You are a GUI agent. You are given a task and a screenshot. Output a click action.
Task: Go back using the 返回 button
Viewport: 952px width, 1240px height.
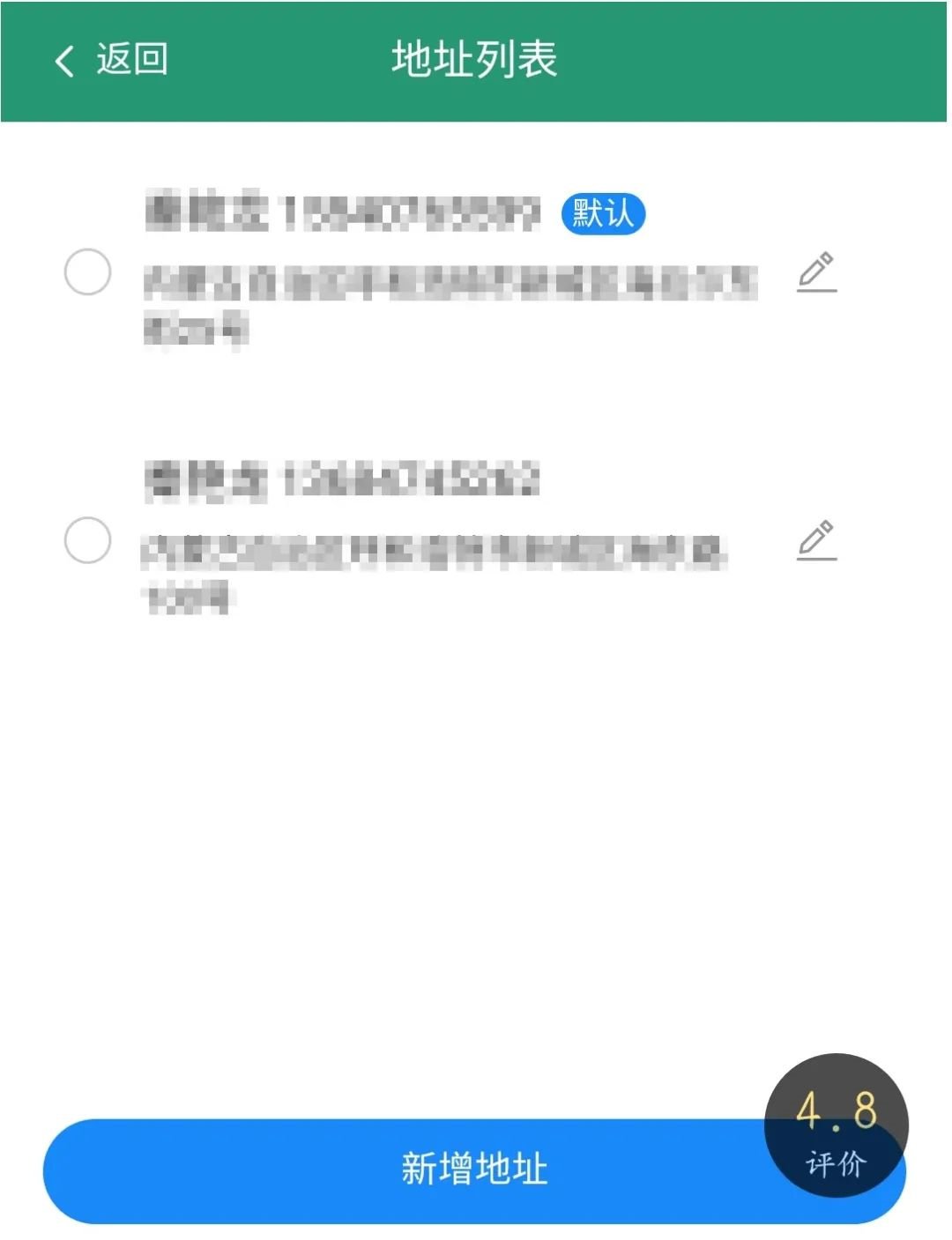click(x=111, y=60)
